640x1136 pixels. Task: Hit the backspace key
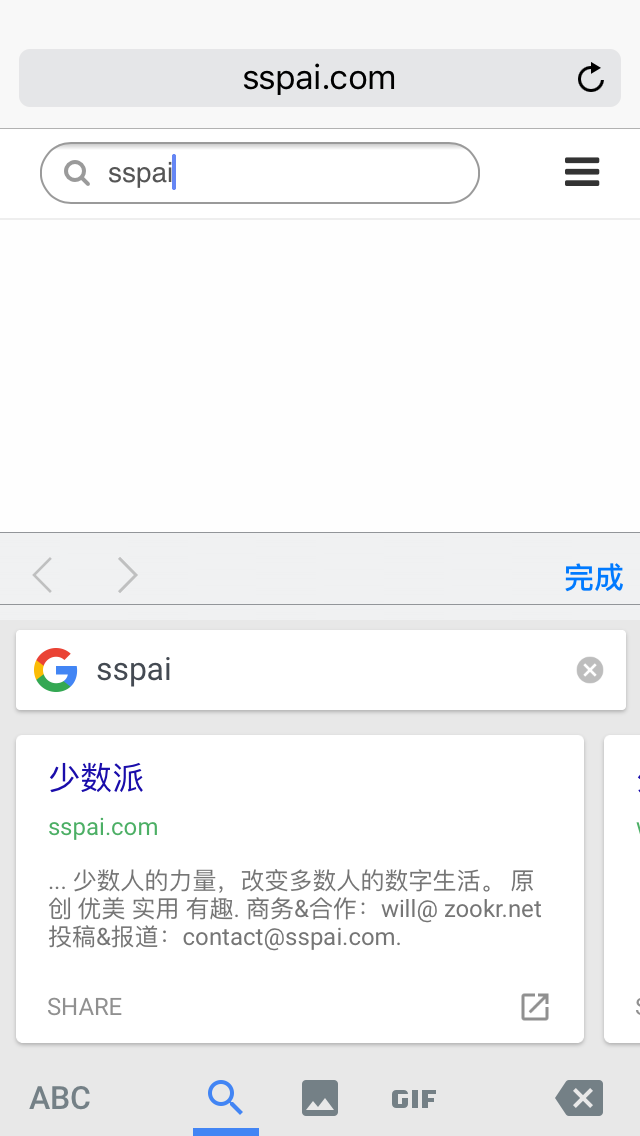point(580,1098)
